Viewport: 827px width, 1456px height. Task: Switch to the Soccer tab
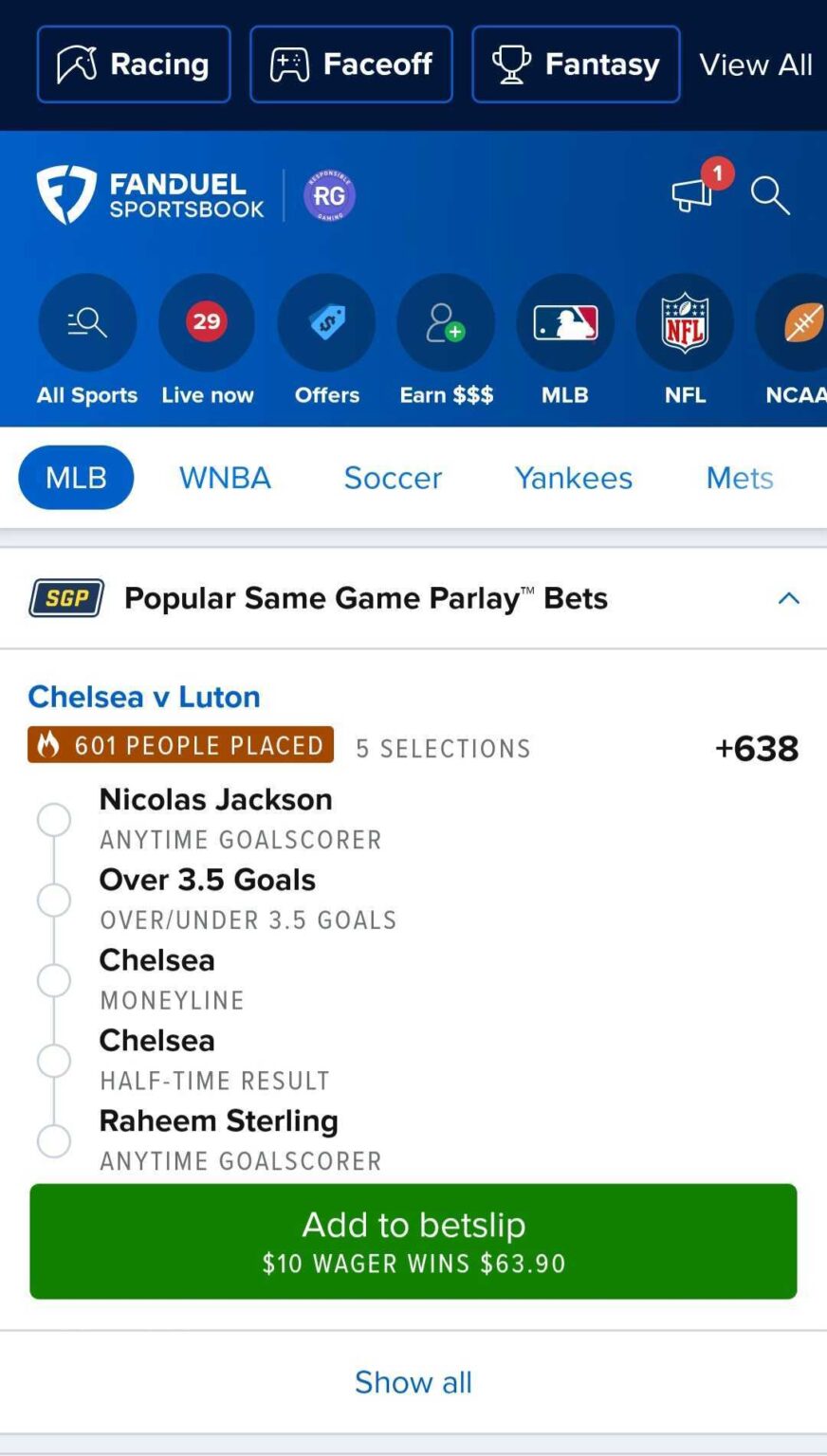392,478
